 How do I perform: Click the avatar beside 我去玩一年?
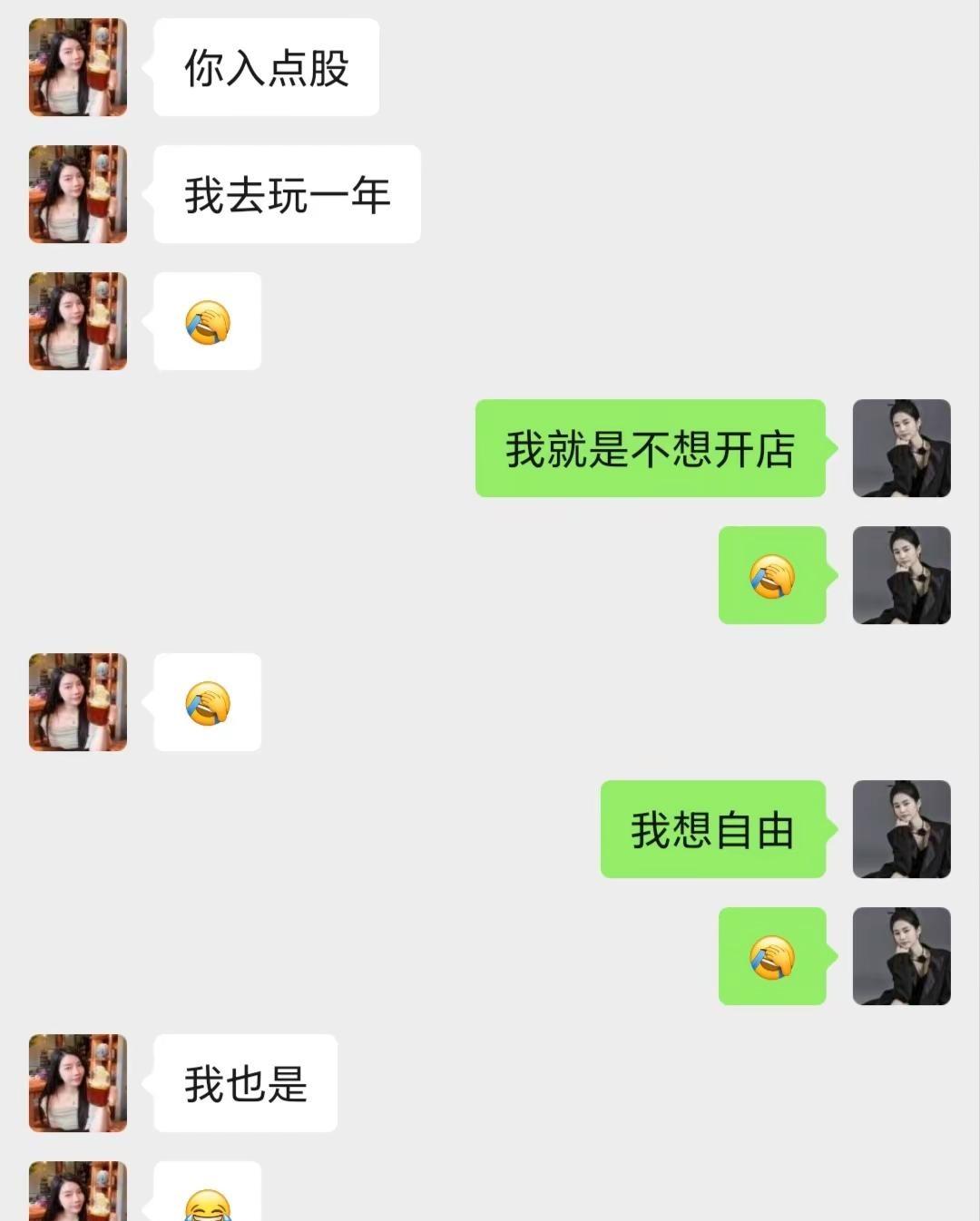(75, 193)
